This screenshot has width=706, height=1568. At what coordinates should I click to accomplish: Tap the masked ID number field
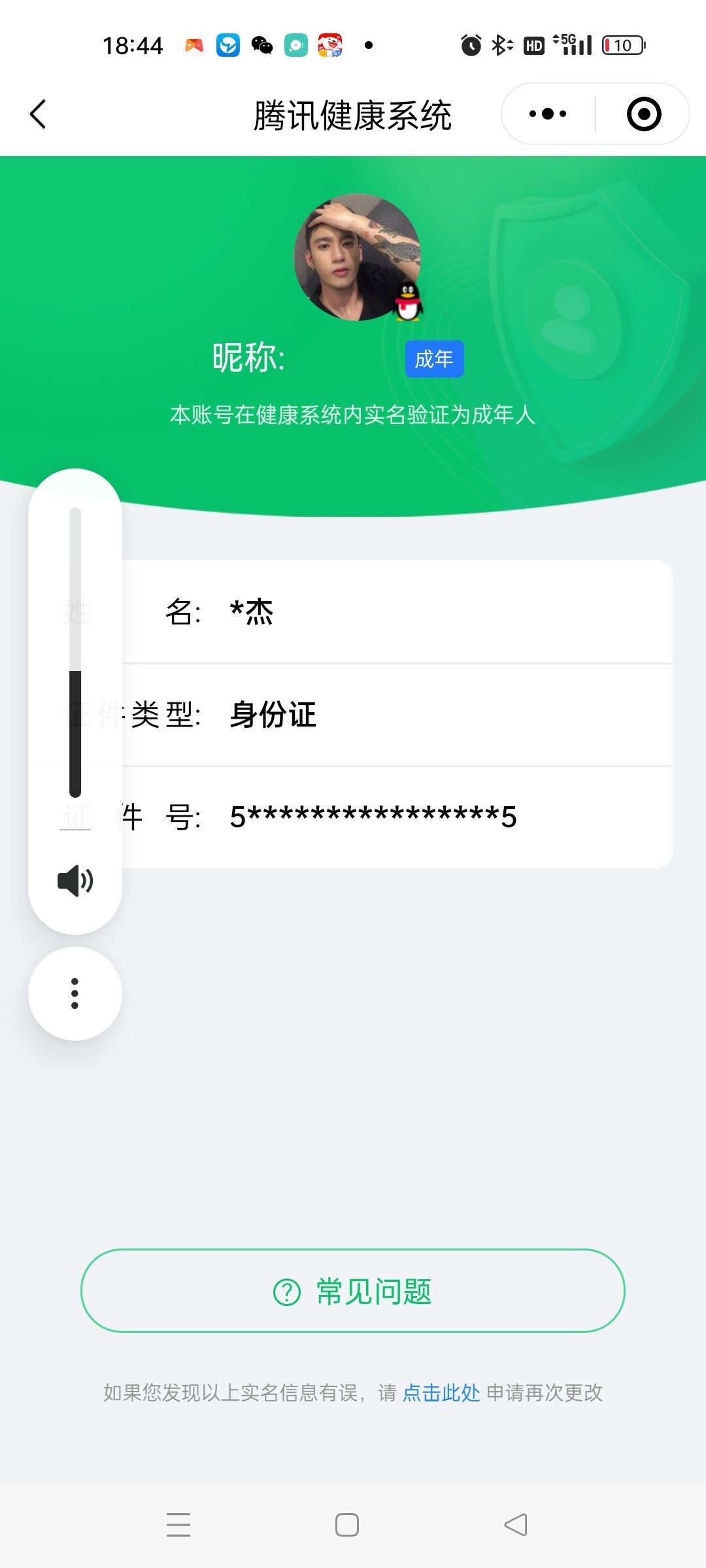pyautogui.click(x=373, y=817)
